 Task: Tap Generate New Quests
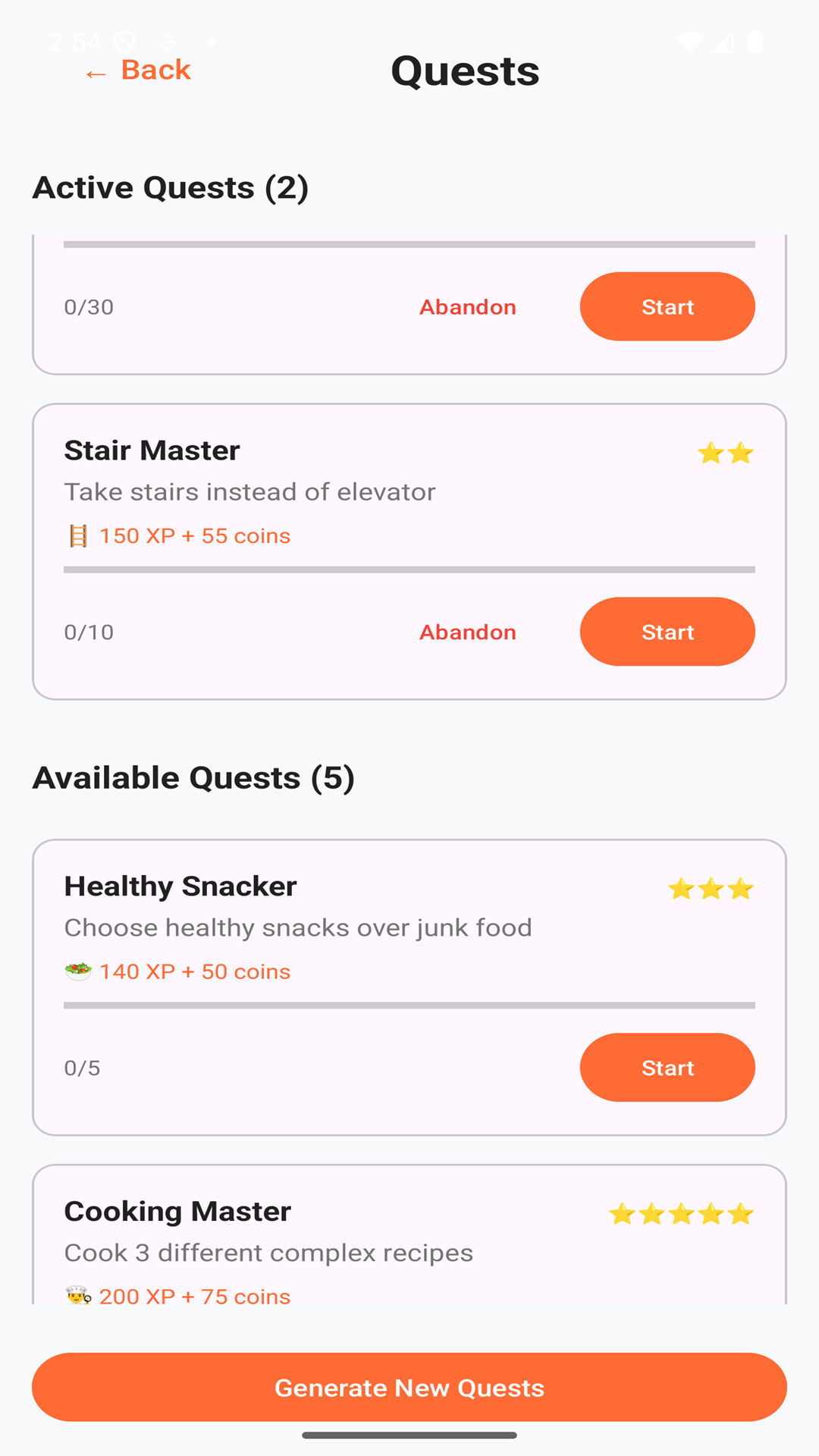pos(409,1388)
